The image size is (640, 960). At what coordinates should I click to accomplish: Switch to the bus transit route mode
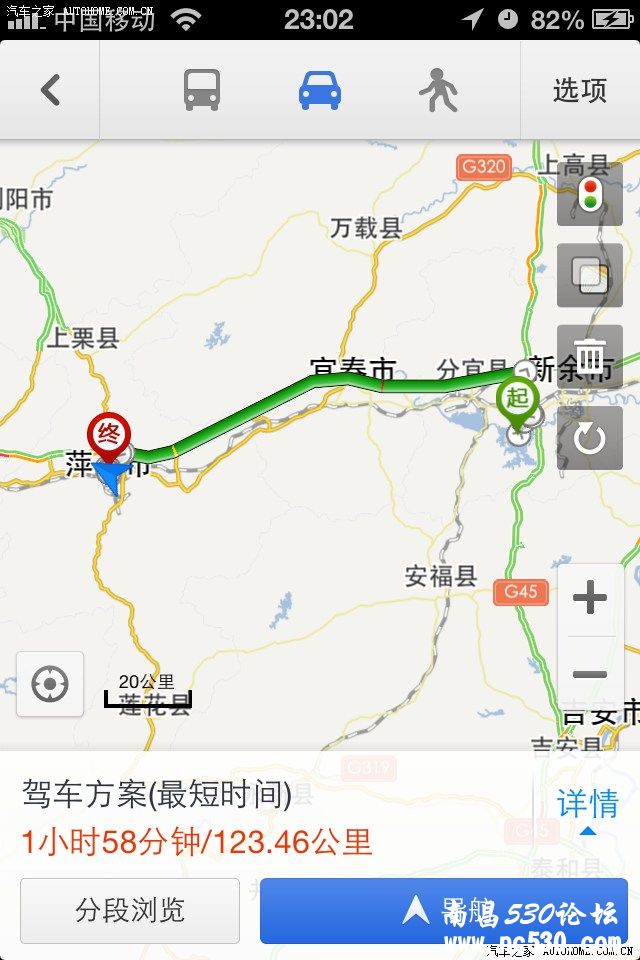201,91
